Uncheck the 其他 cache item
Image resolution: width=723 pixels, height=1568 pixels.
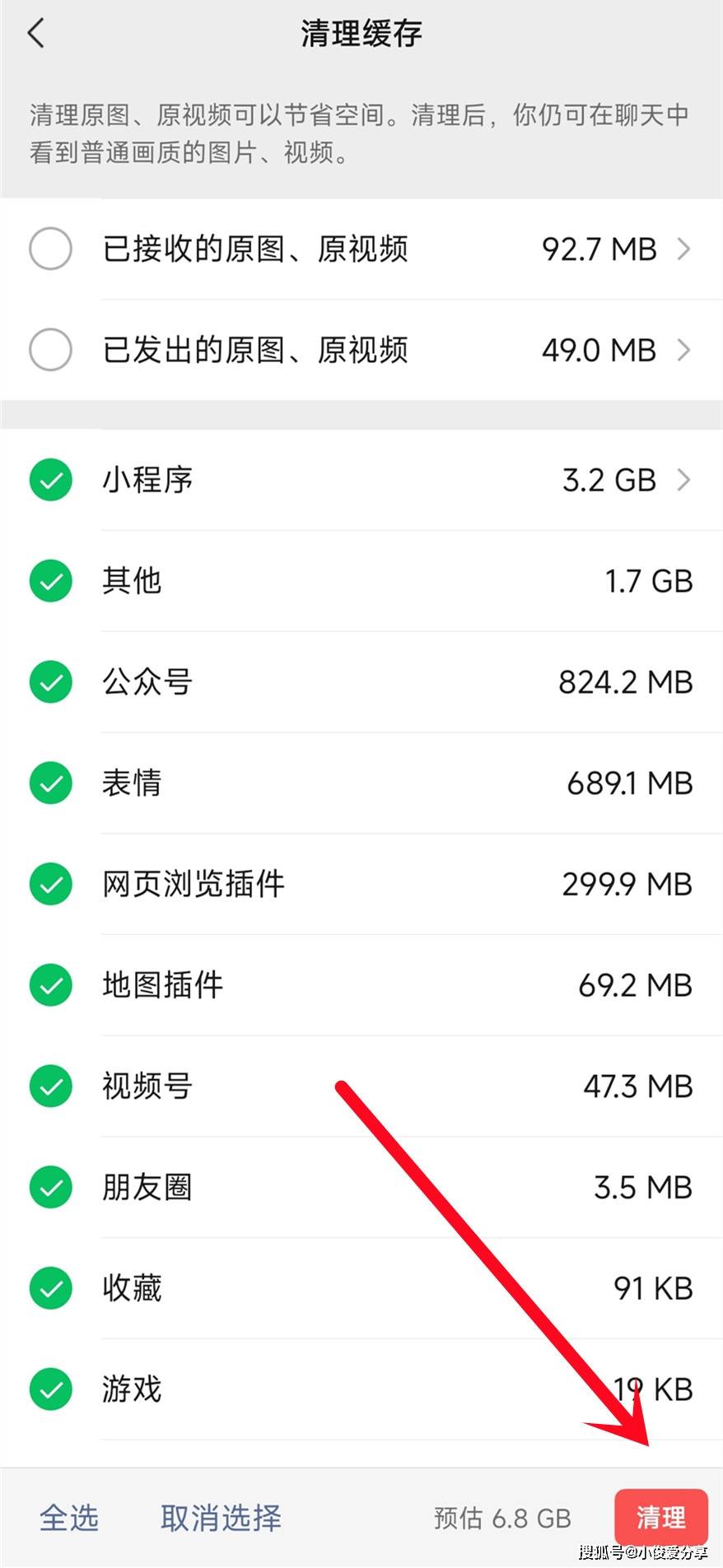coord(50,581)
